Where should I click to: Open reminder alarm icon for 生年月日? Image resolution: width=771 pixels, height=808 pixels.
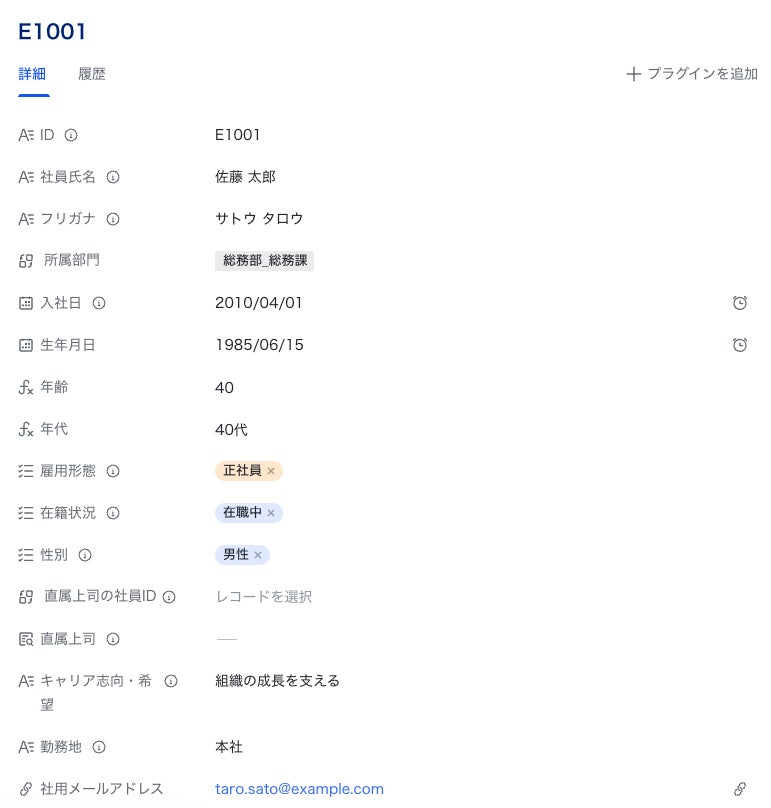pyautogui.click(x=740, y=345)
